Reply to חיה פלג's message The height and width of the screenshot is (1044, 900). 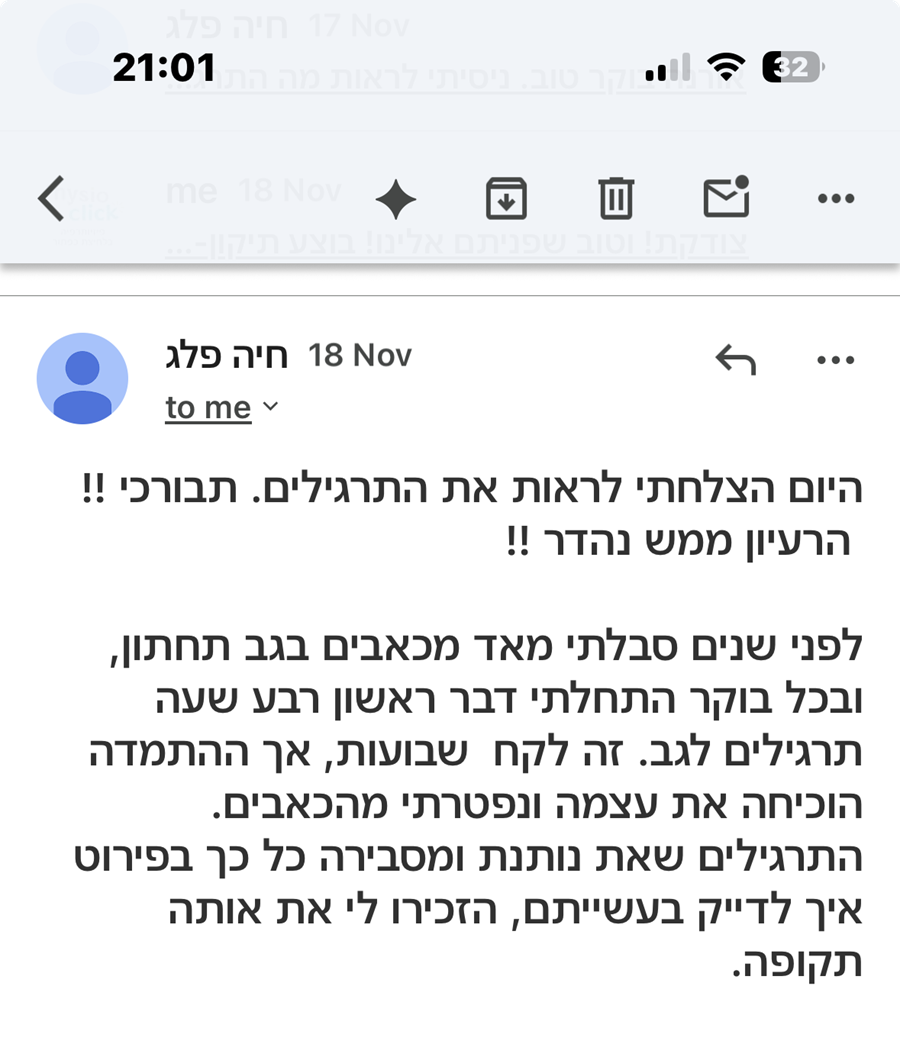[735, 359]
